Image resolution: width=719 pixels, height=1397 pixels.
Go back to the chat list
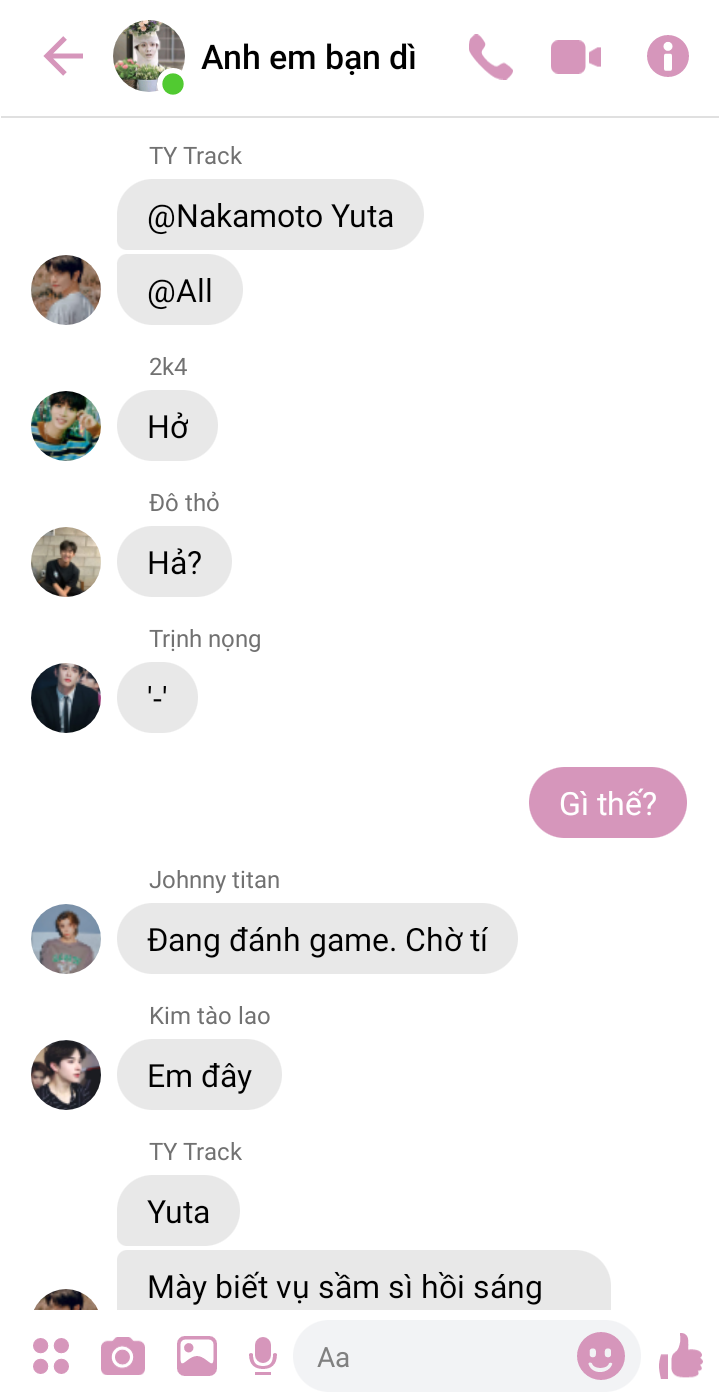63,57
